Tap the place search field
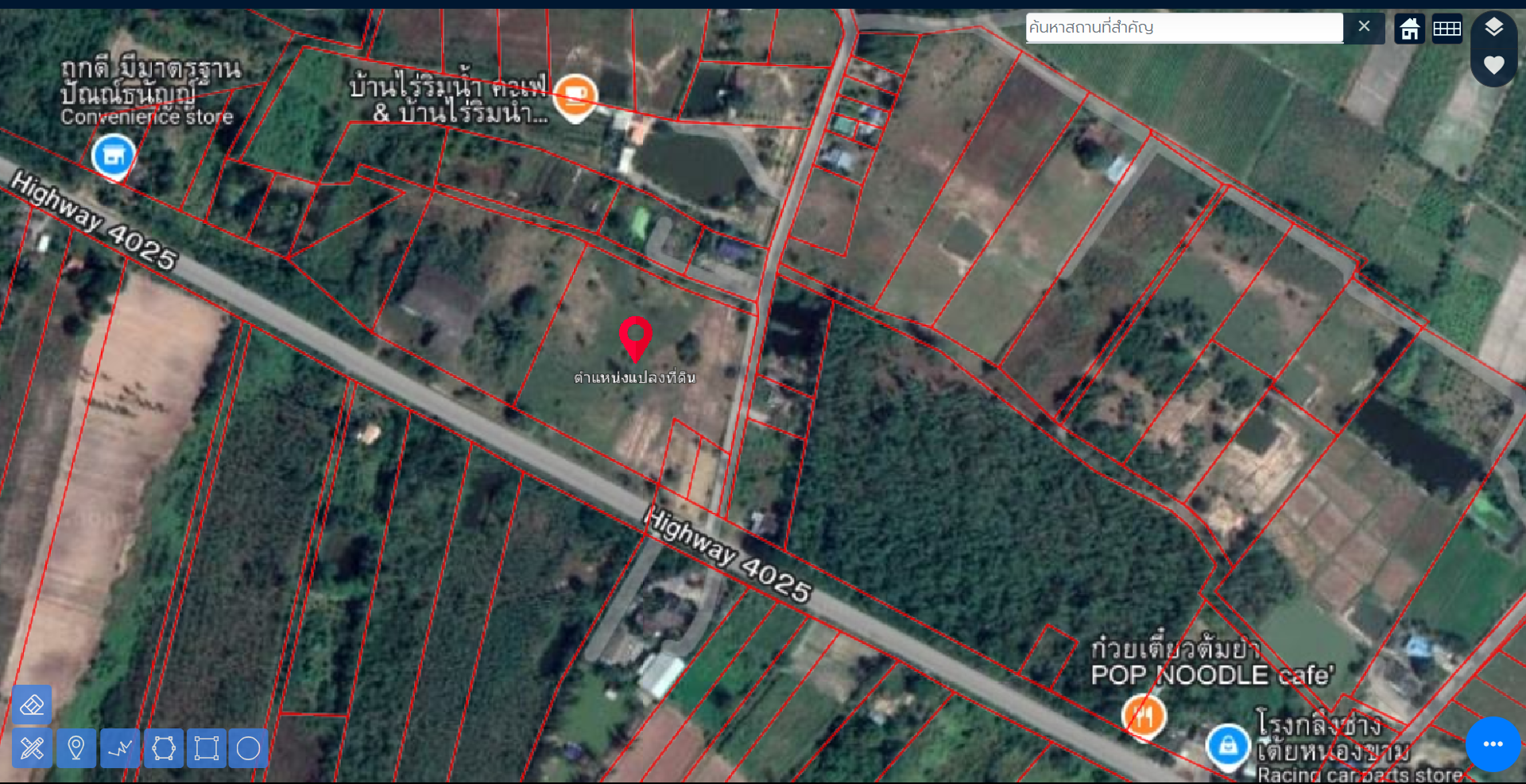The image size is (1526, 784). point(1183,27)
